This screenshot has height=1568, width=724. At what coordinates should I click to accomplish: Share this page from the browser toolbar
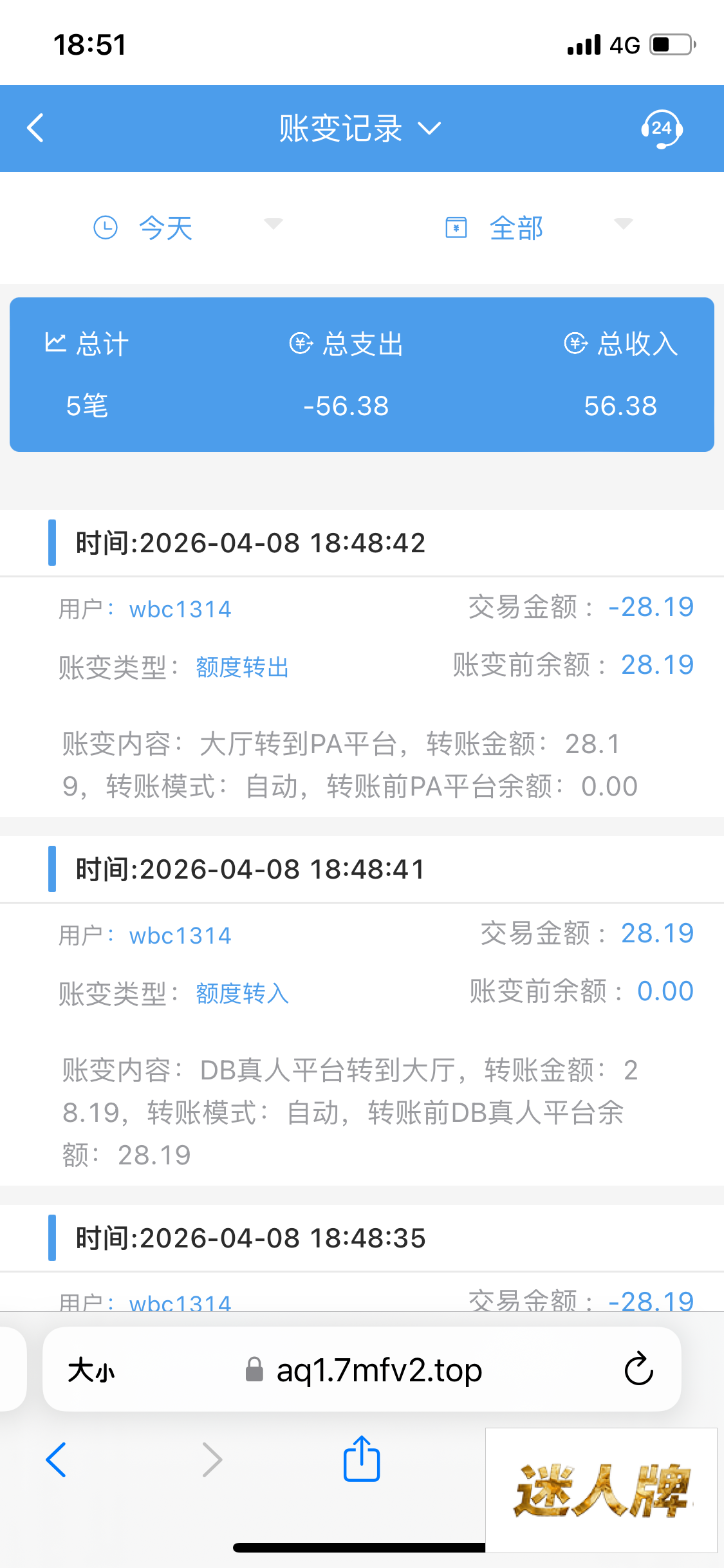pyautogui.click(x=362, y=1459)
